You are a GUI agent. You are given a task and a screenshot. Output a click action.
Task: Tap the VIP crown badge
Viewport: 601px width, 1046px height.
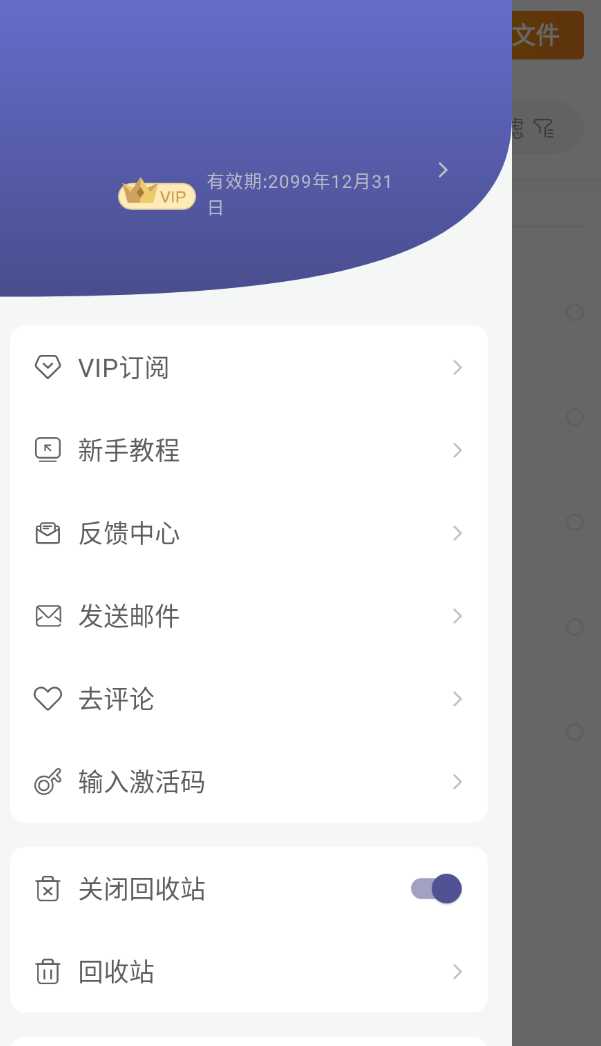pyautogui.click(x=157, y=194)
